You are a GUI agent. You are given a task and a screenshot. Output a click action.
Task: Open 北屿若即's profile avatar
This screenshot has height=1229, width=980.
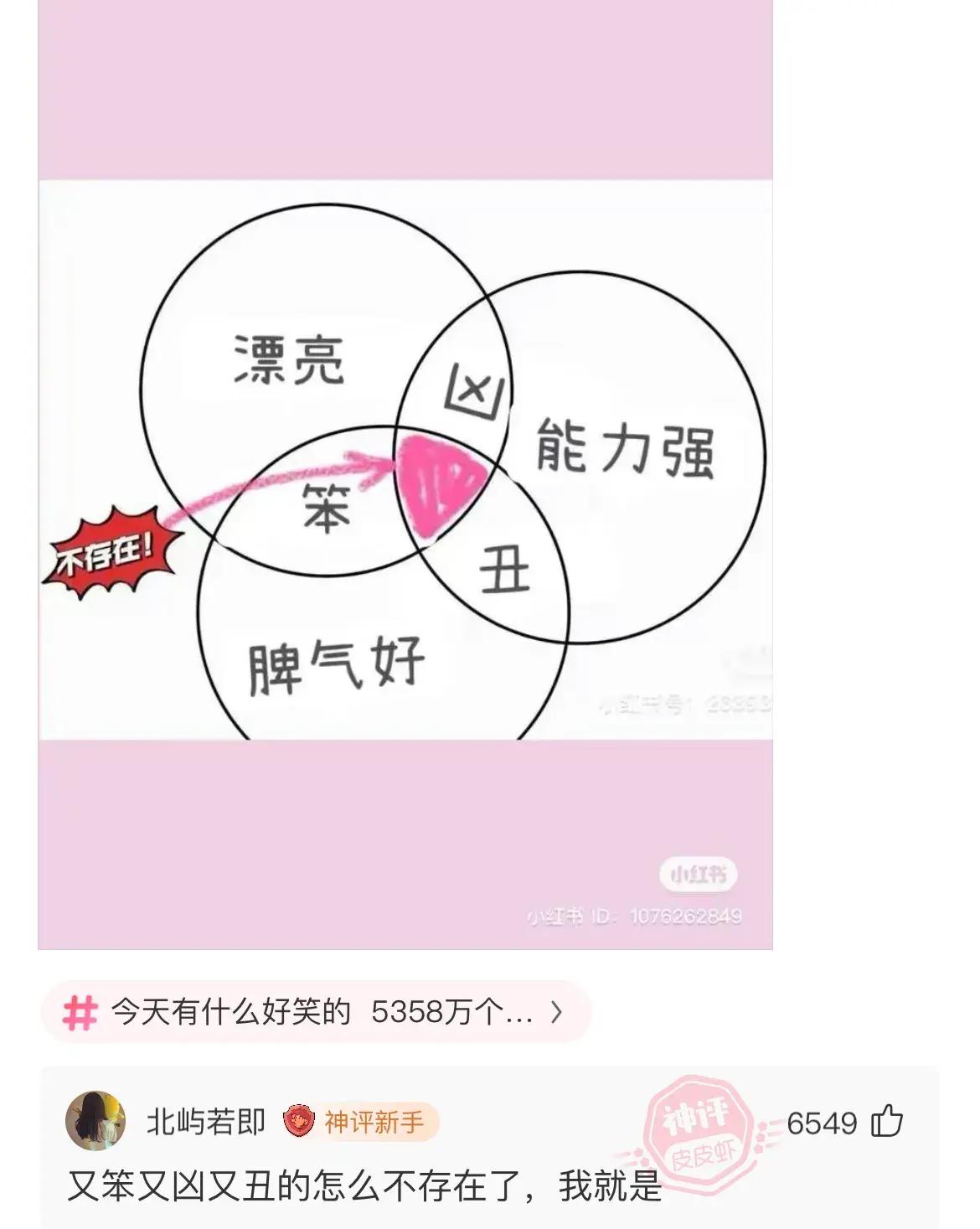pos(95,1121)
